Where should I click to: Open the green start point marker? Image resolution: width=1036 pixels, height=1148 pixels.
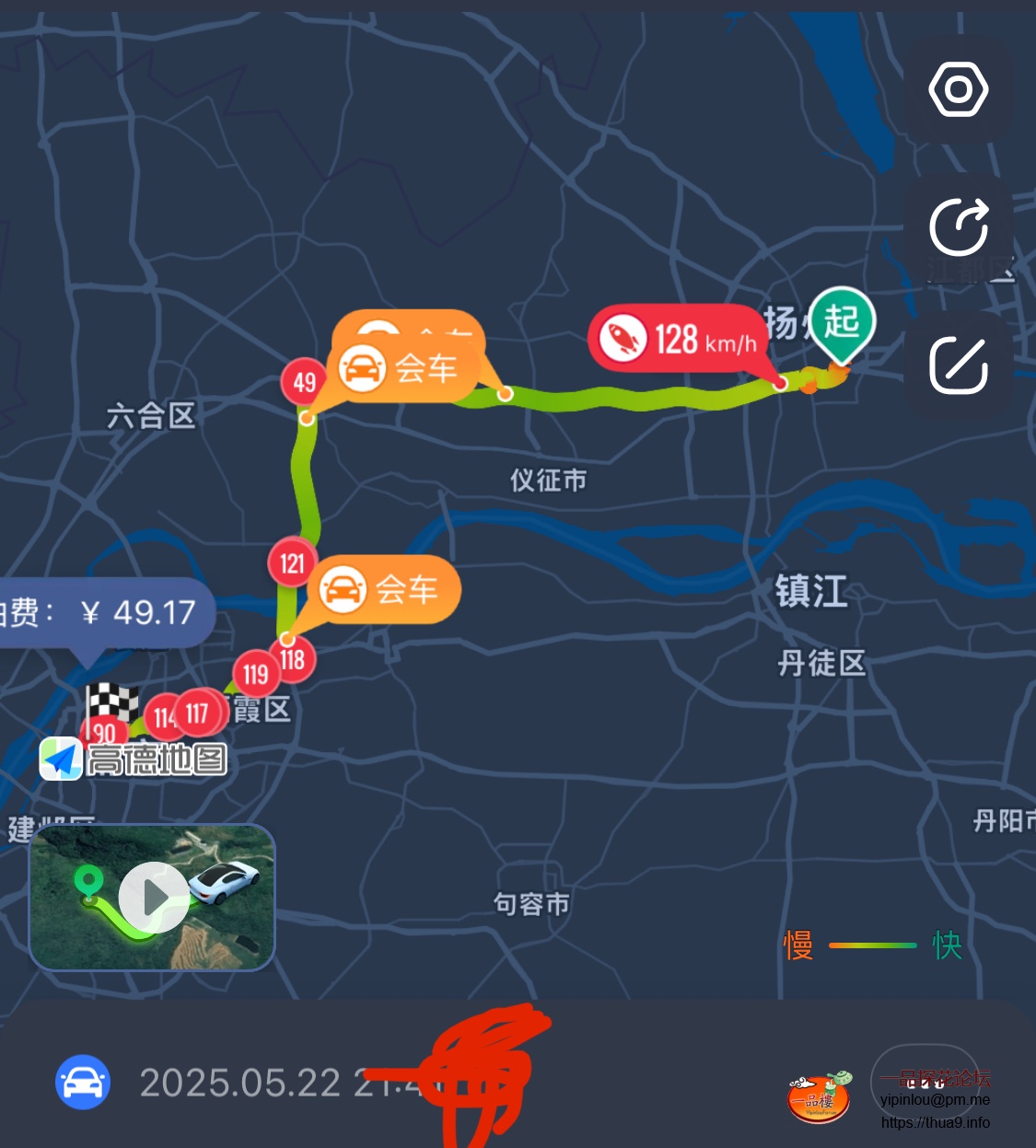tap(842, 323)
